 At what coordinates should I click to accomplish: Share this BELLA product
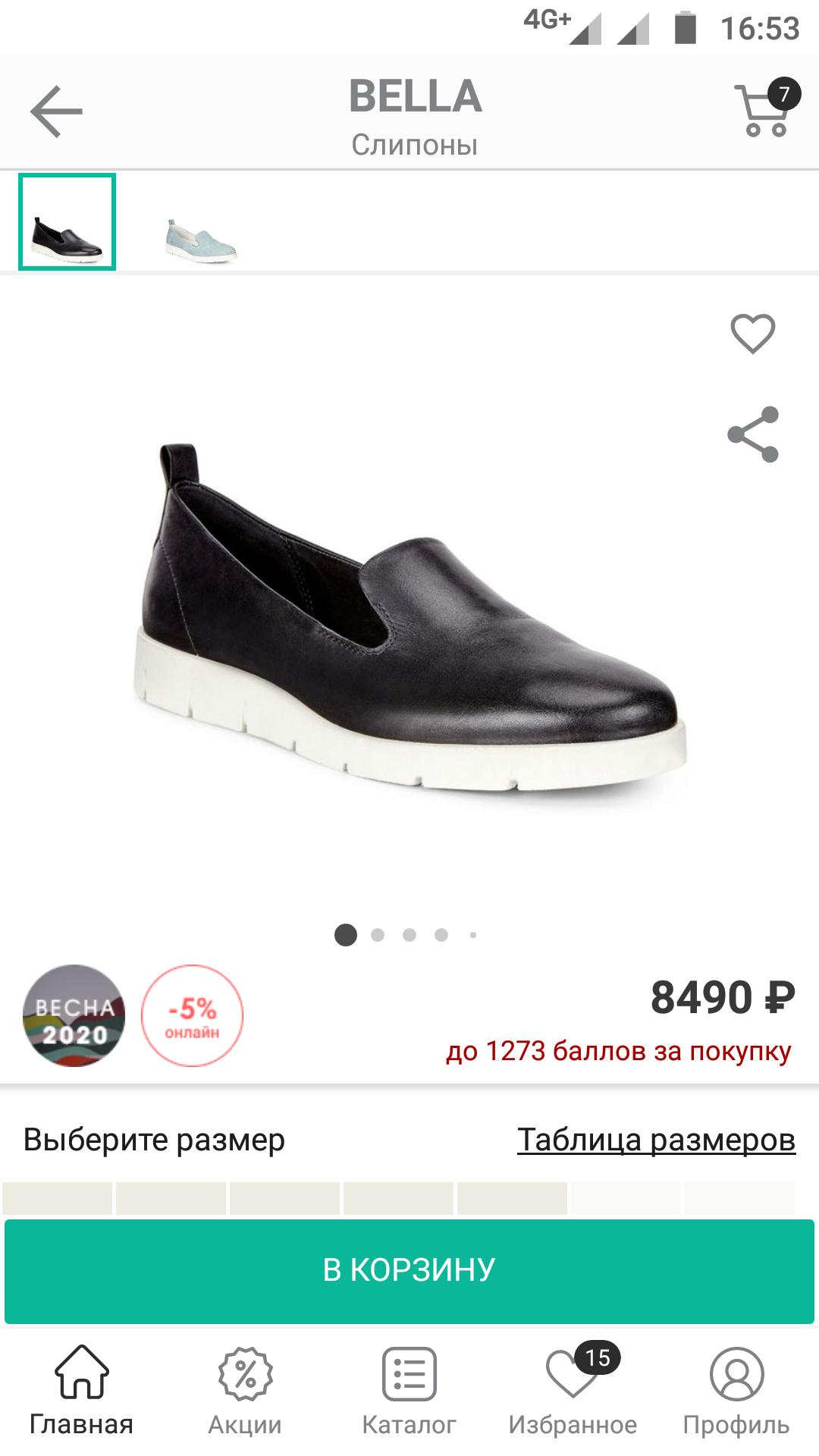pos(752,435)
